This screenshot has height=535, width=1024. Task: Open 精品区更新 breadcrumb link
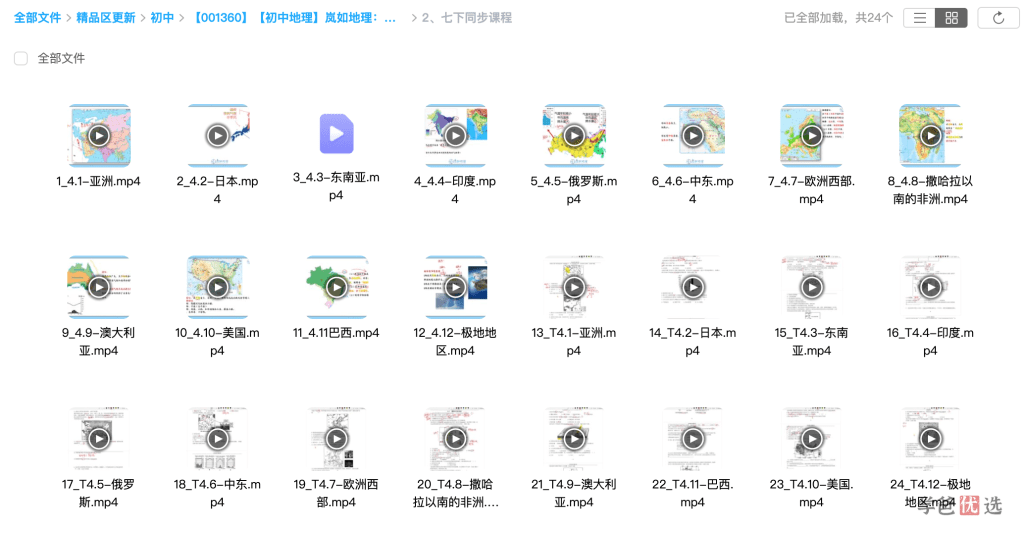pos(106,18)
